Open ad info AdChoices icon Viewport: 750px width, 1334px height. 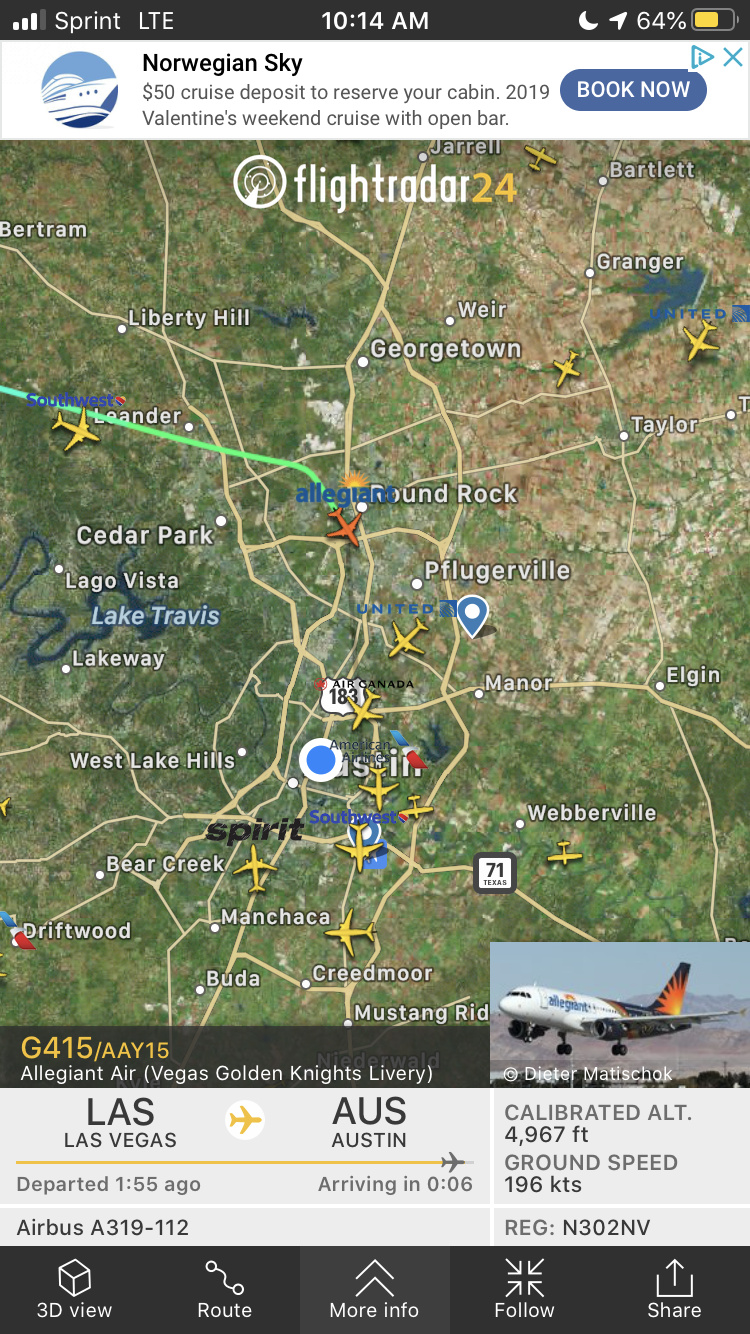(703, 57)
